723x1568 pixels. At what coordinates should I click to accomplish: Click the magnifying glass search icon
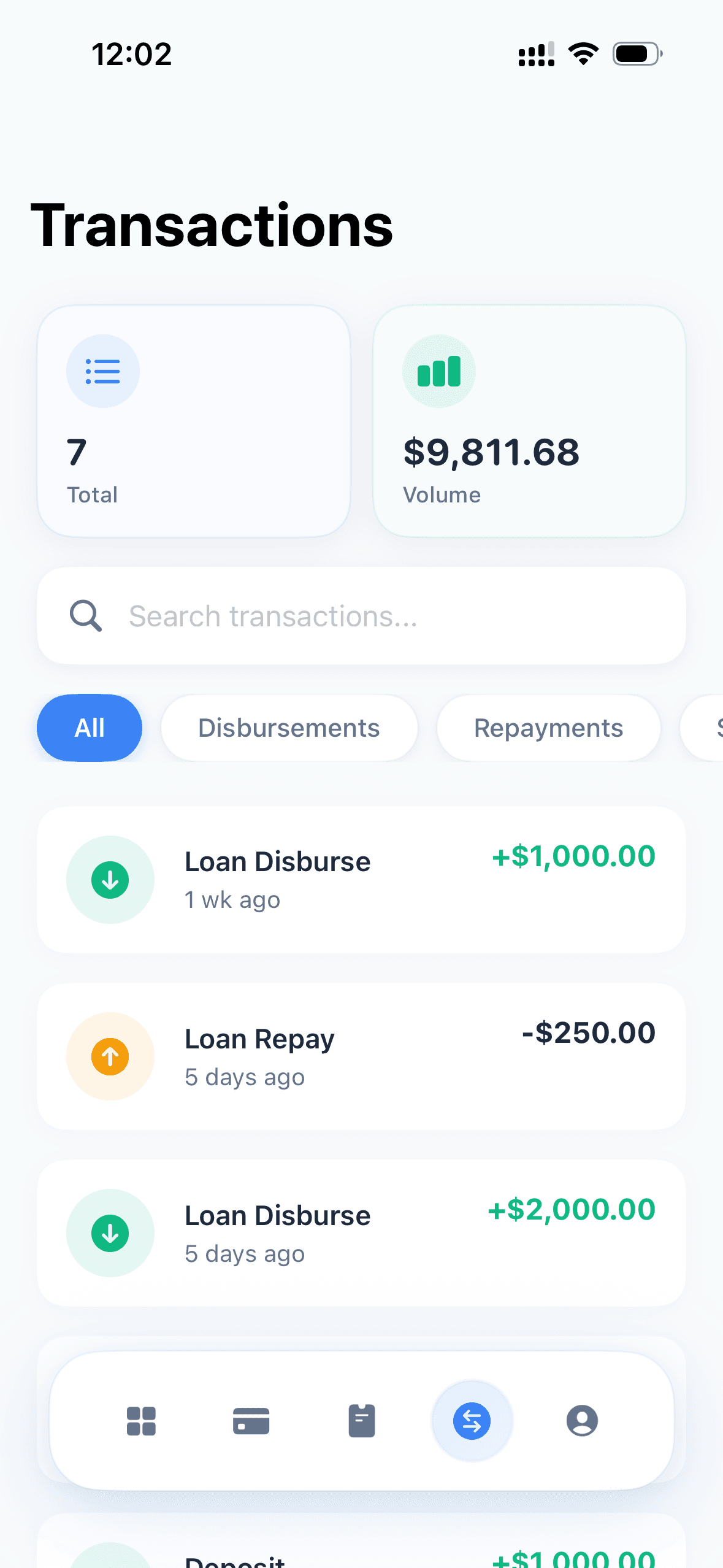click(x=86, y=616)
